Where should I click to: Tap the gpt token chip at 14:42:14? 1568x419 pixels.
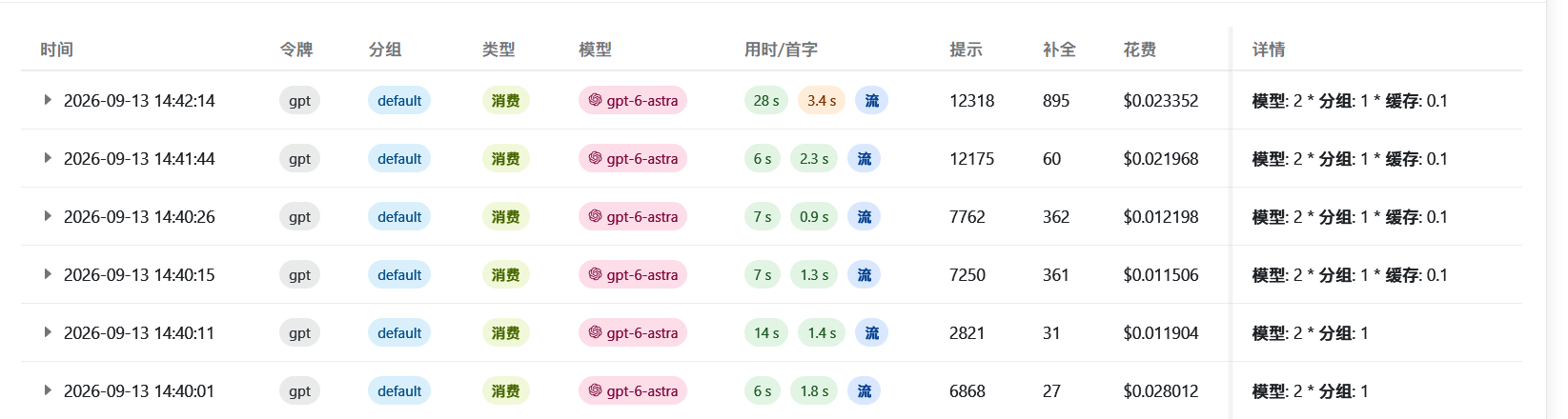(x=299, y=100)
